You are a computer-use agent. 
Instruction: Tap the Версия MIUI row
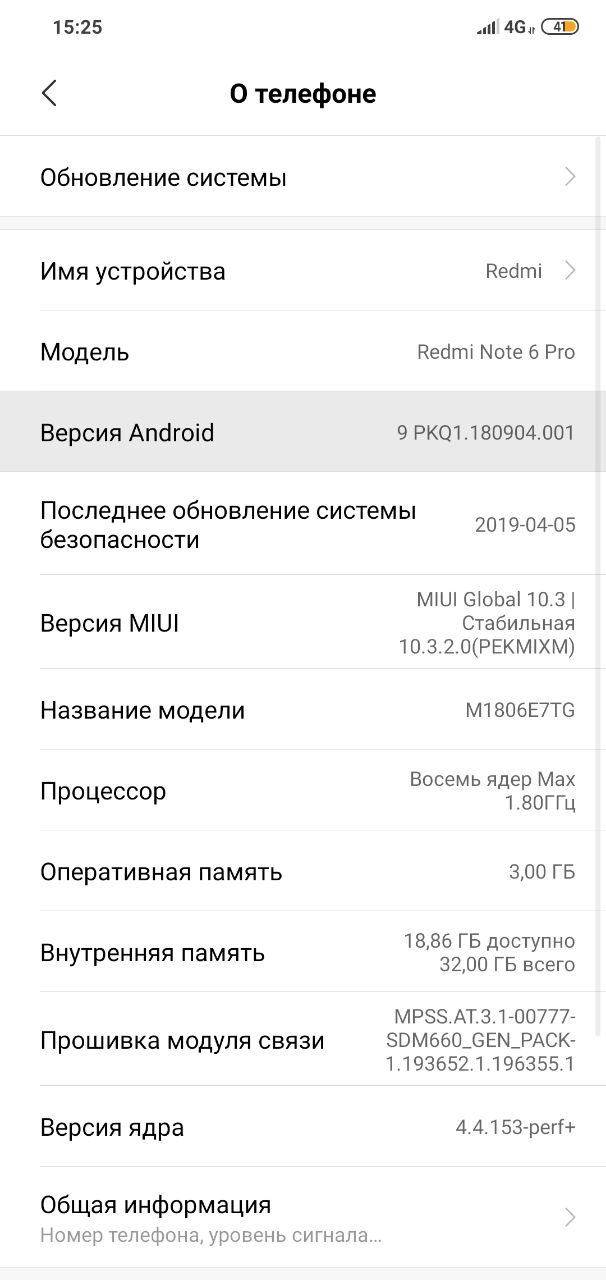point(303,623)
